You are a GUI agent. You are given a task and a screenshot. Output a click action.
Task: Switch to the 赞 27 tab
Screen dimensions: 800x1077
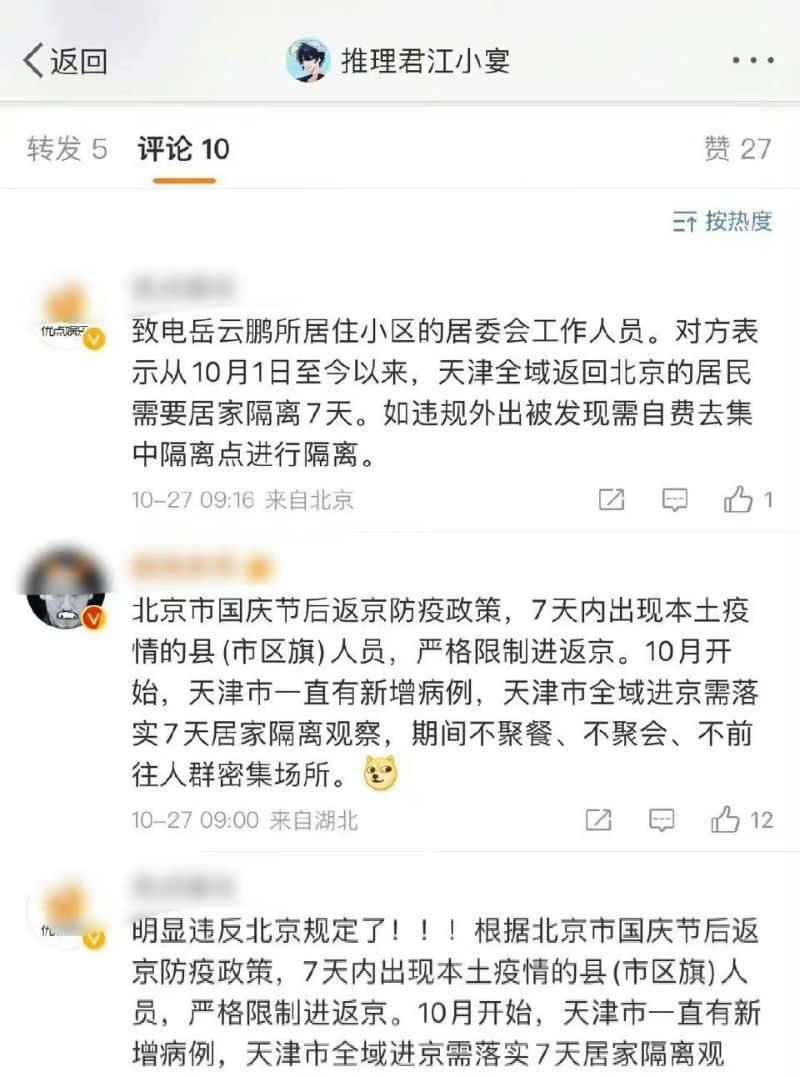tap(738, 149)
